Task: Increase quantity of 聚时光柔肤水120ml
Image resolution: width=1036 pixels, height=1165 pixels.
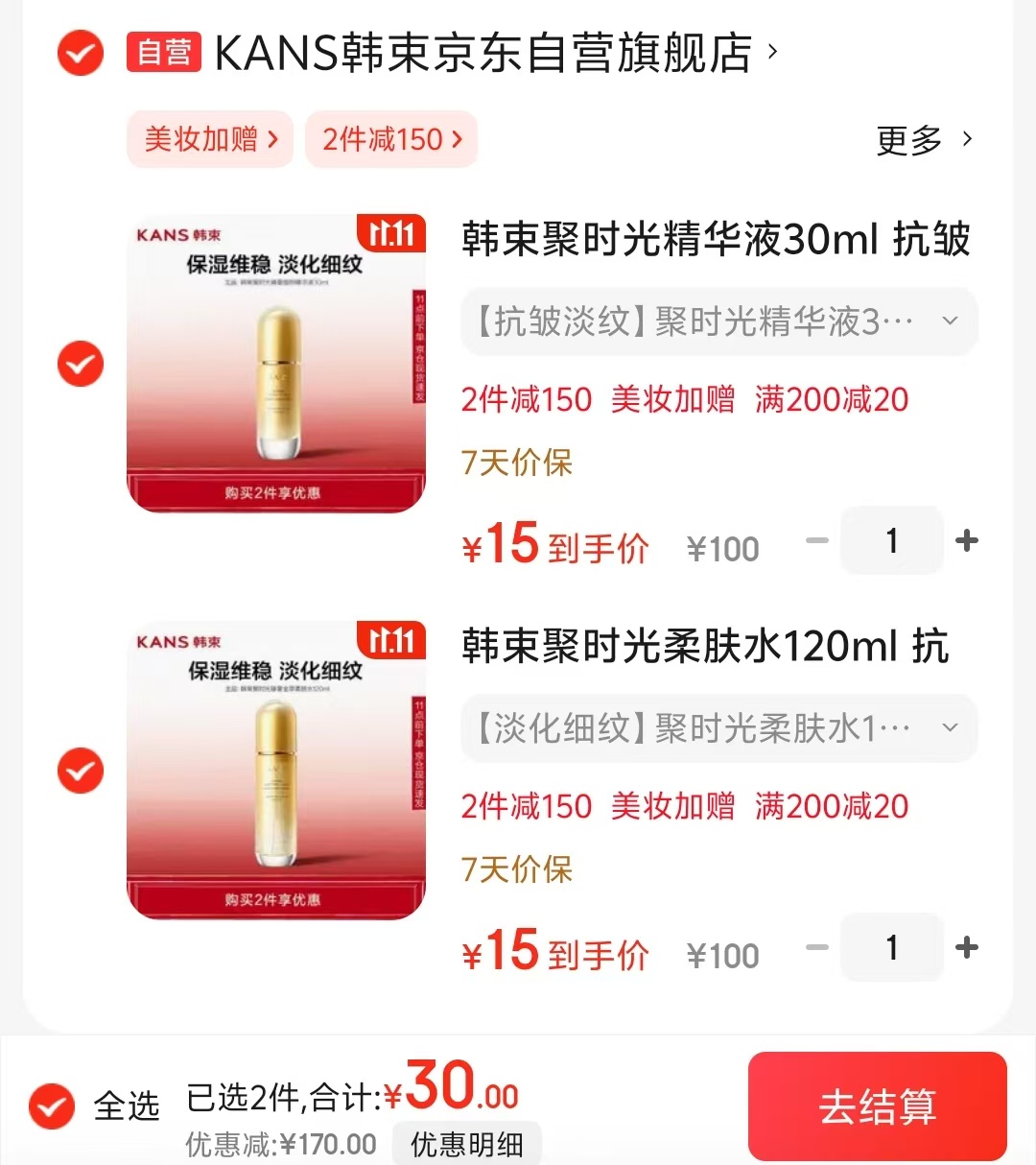Action: click(967, 948)
